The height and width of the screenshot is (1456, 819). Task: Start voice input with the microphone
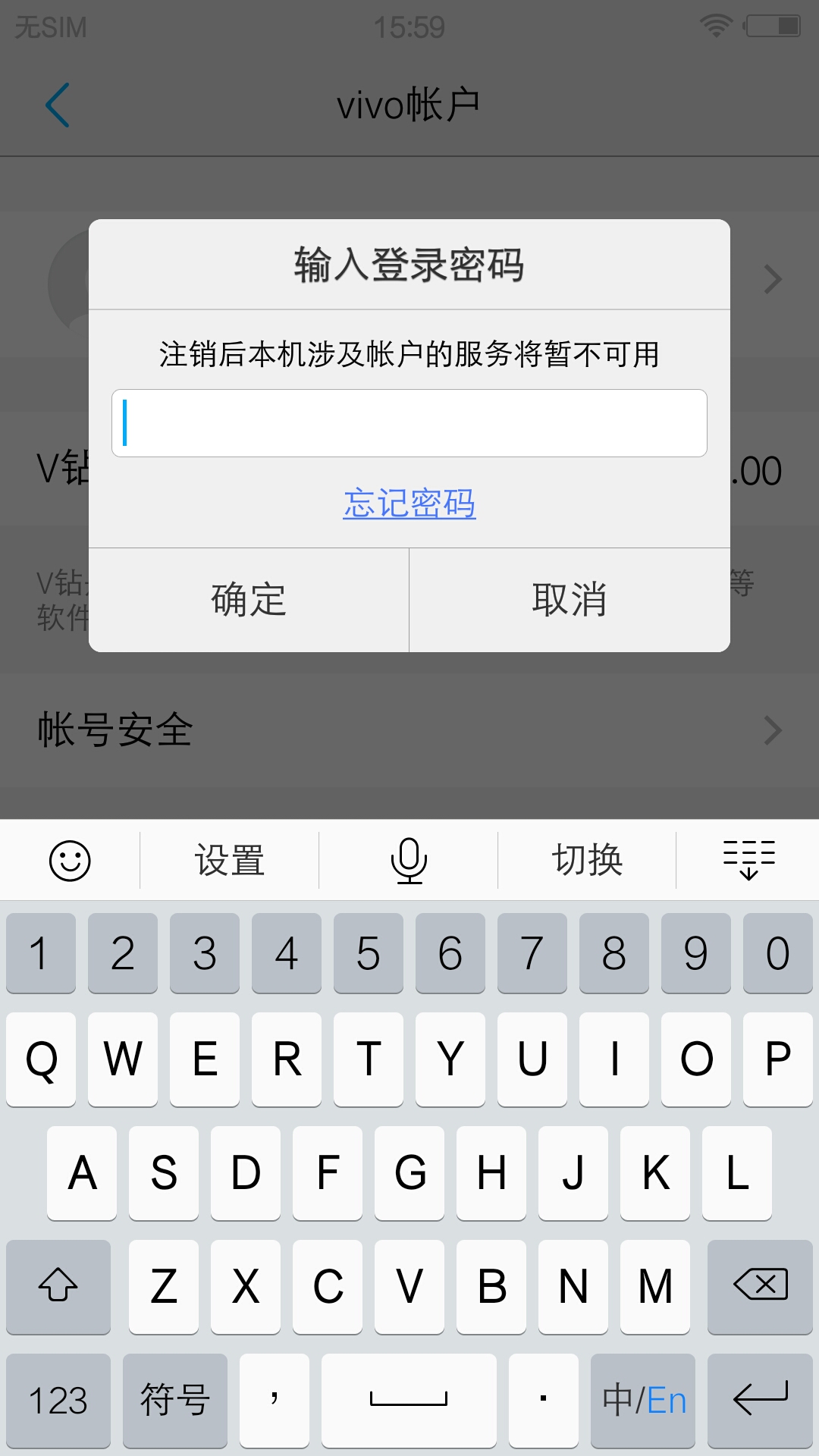pos(409,861)
